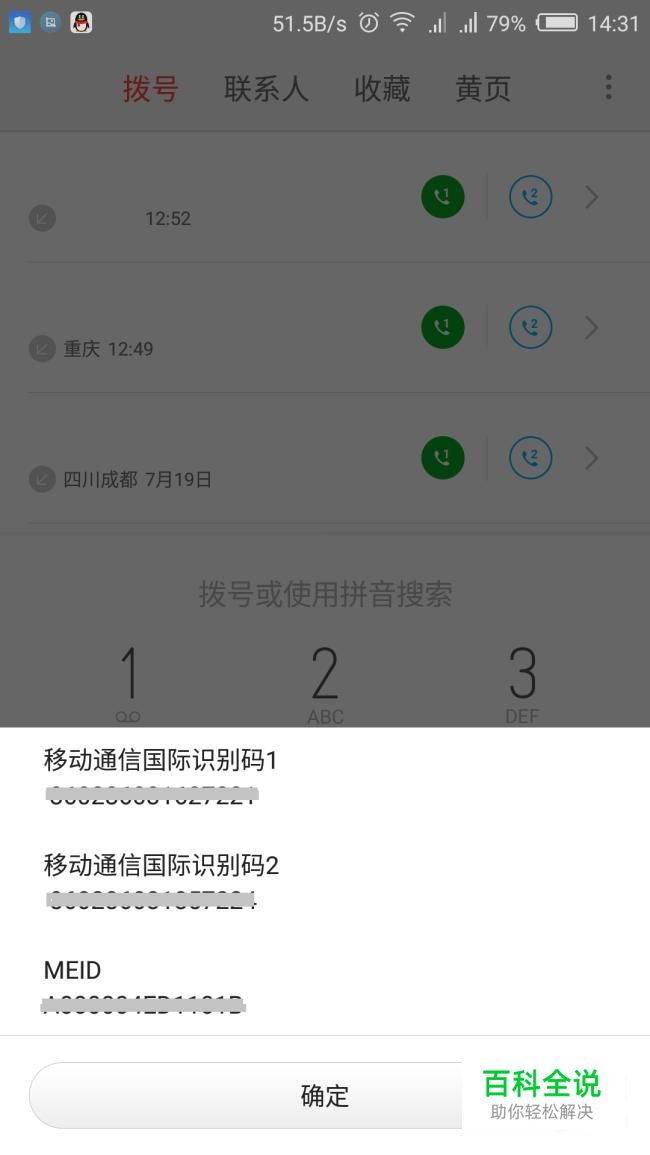Select the 拨号 tab
This screenshot has height=1155, width=650.
(150, 89)
